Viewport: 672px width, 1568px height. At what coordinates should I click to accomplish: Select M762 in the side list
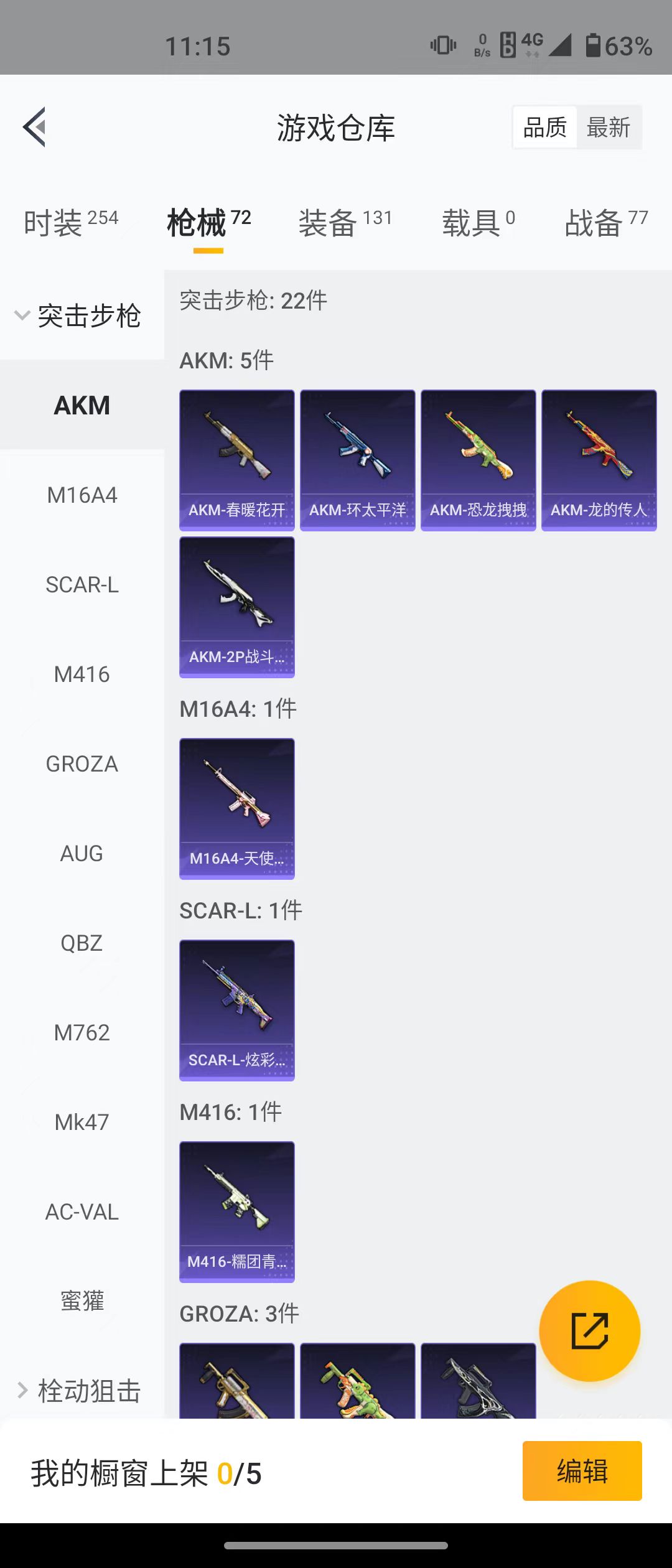tap(82, 1033)
